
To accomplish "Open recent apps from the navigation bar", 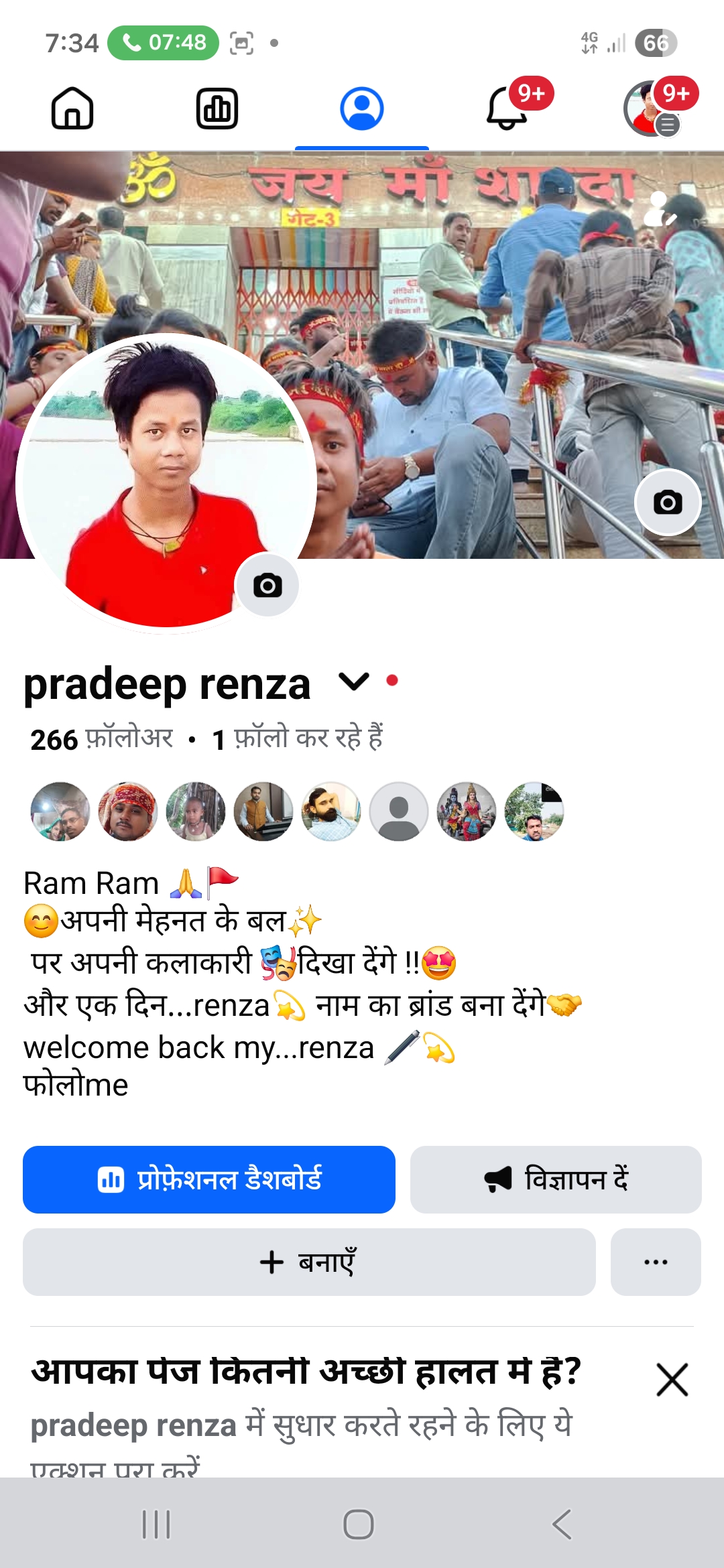I will pyautogui.click(x=157, y=1524).
